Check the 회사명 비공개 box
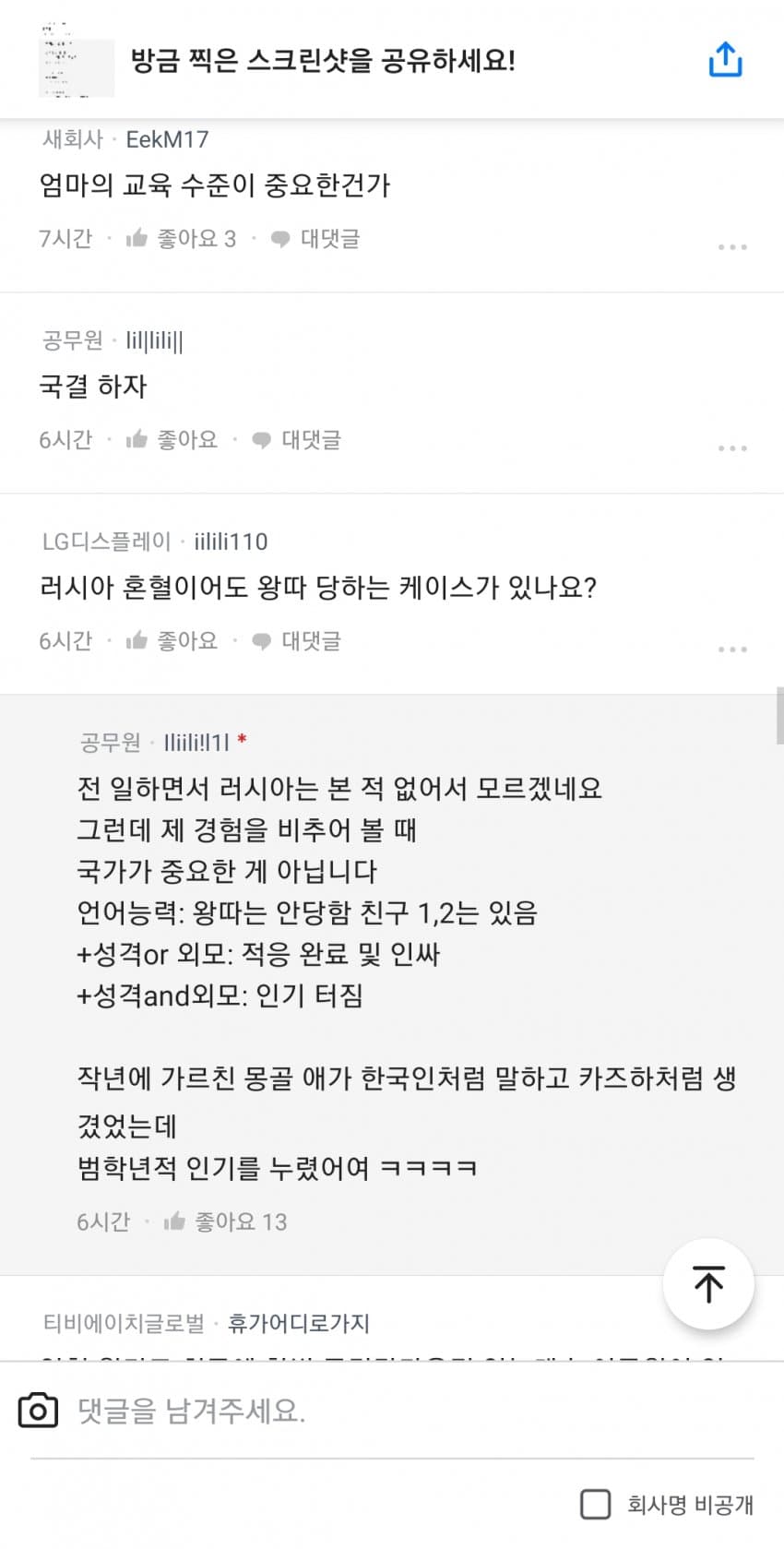784x1549 pixels. pyautogui.click(x=595, y=1505)
